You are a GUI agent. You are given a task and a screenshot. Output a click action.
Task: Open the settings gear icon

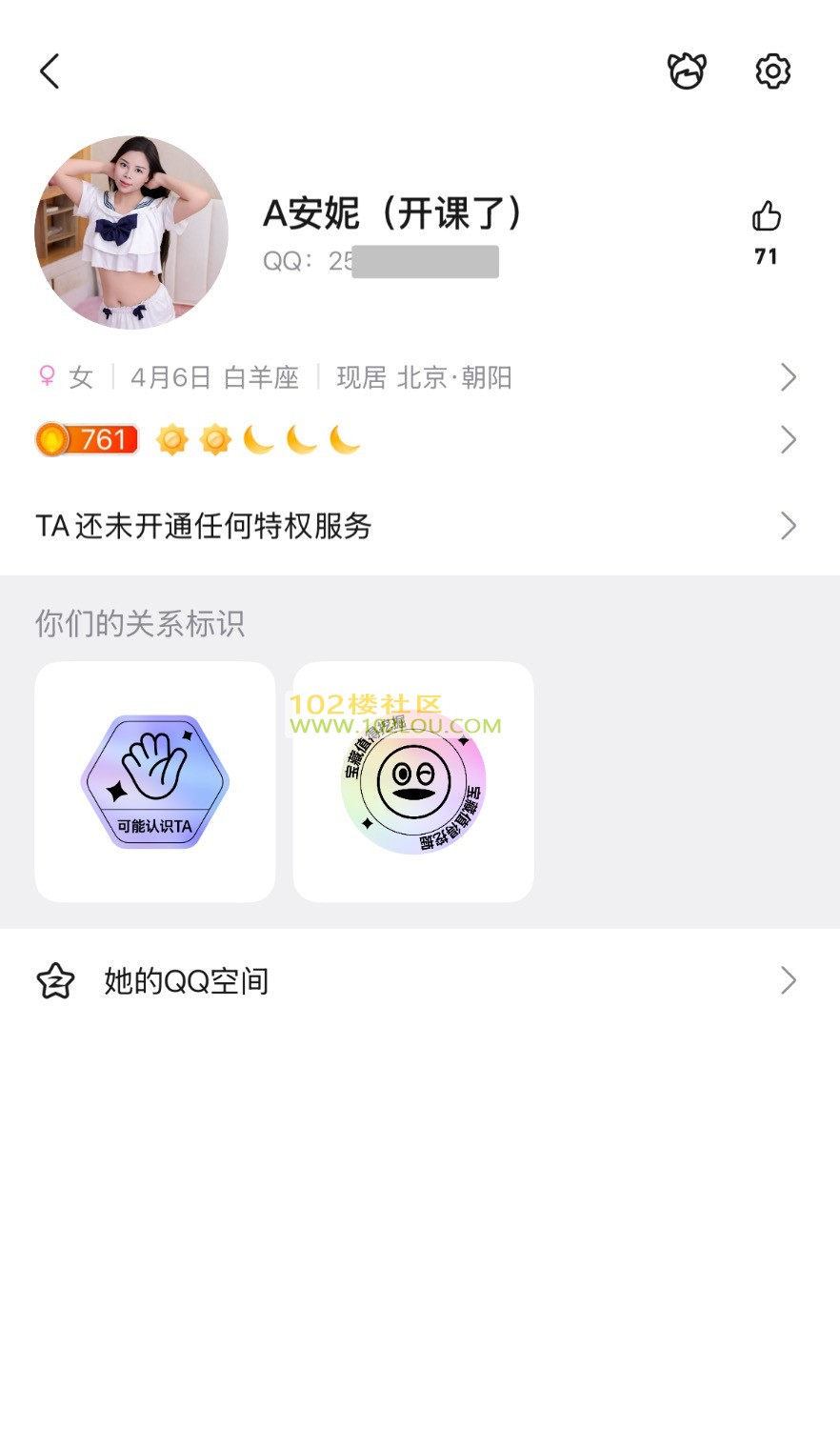(772, 71)
